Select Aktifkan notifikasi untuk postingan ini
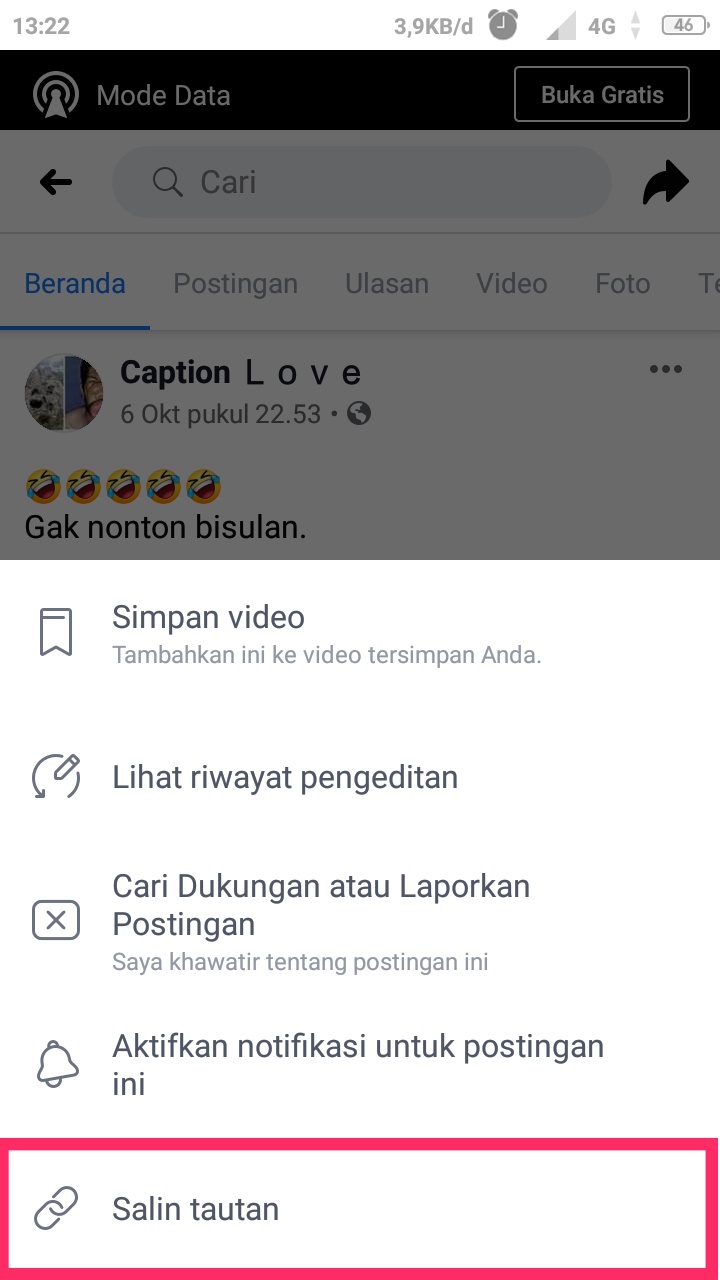720x1280 pixels. click(x=356, y=1063)
